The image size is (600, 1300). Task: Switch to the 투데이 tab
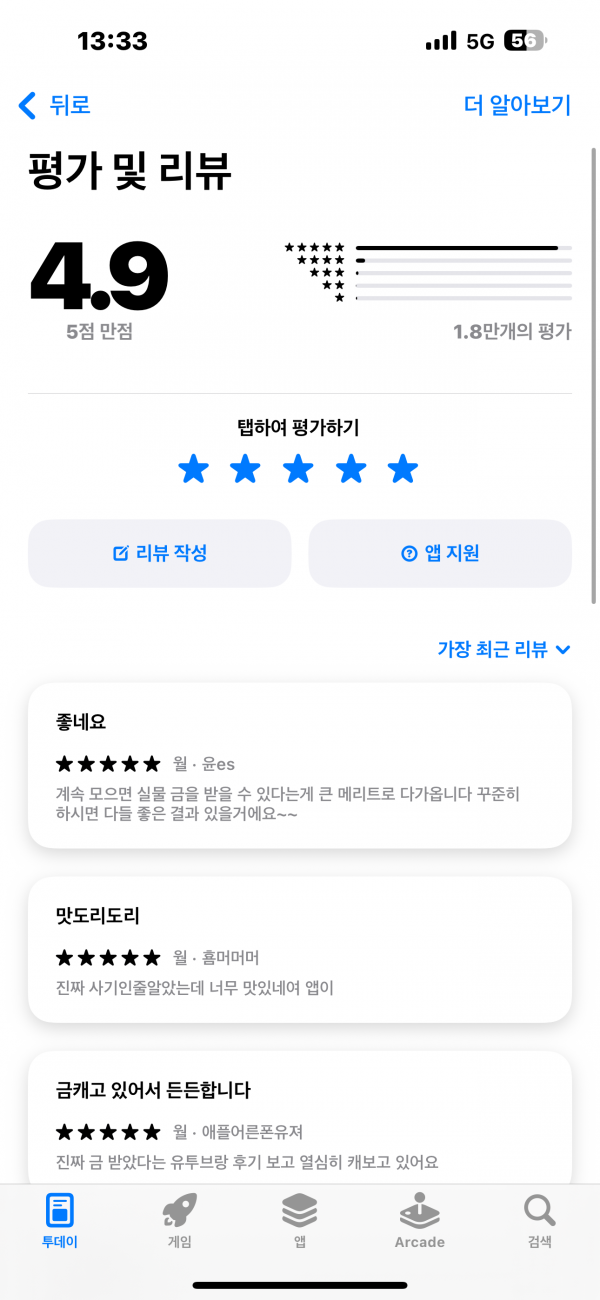click(60, 1221)
